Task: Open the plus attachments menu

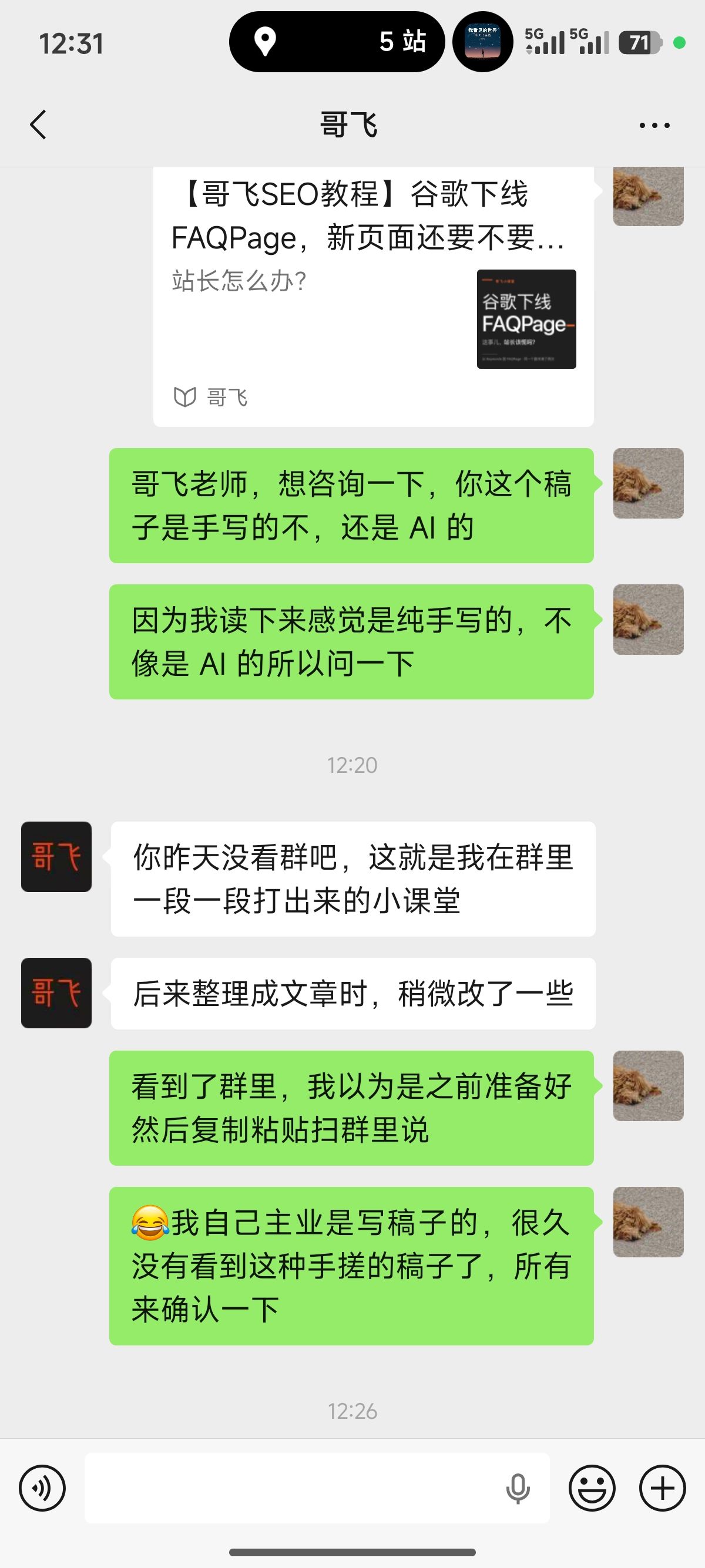Action: [662, 1489]
